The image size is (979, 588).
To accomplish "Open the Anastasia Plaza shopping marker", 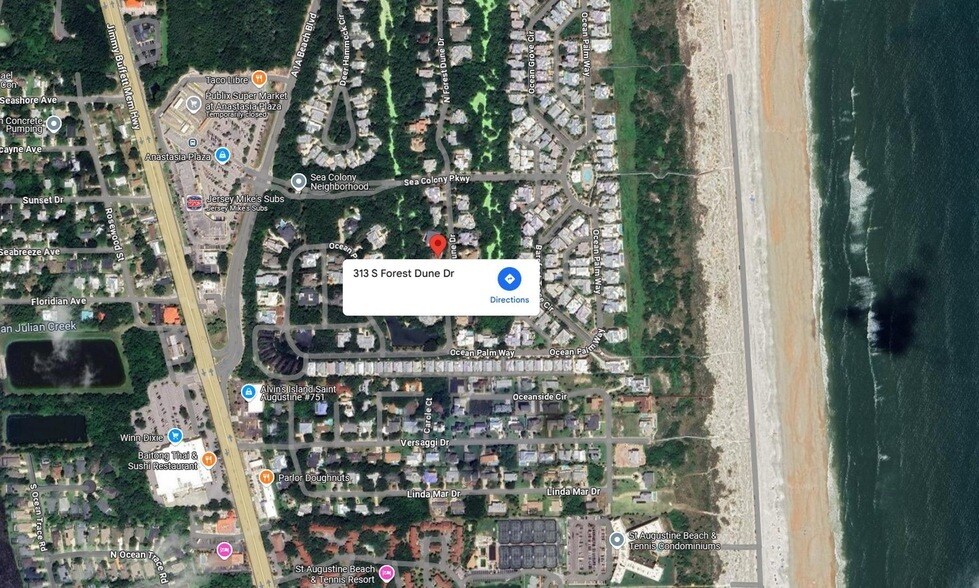I will [x=222, y=155].
